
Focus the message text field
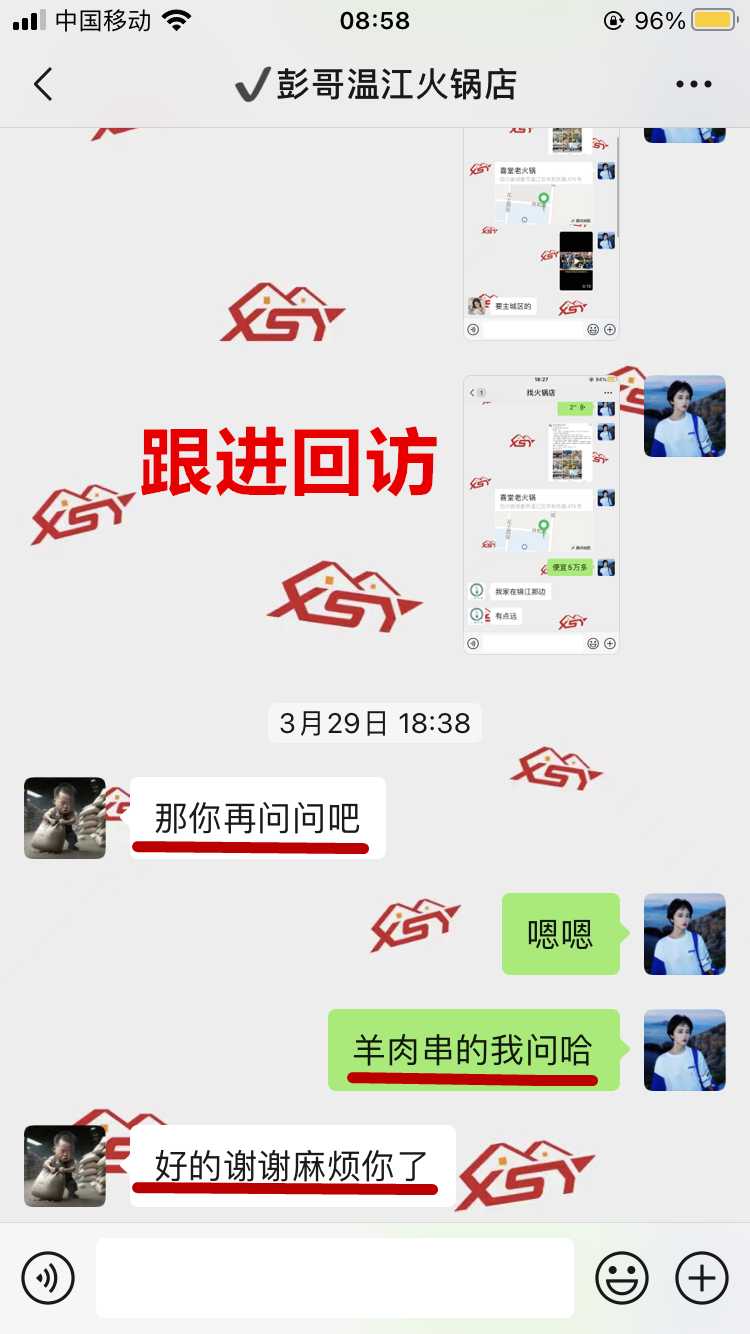(x=335, y=1277)
